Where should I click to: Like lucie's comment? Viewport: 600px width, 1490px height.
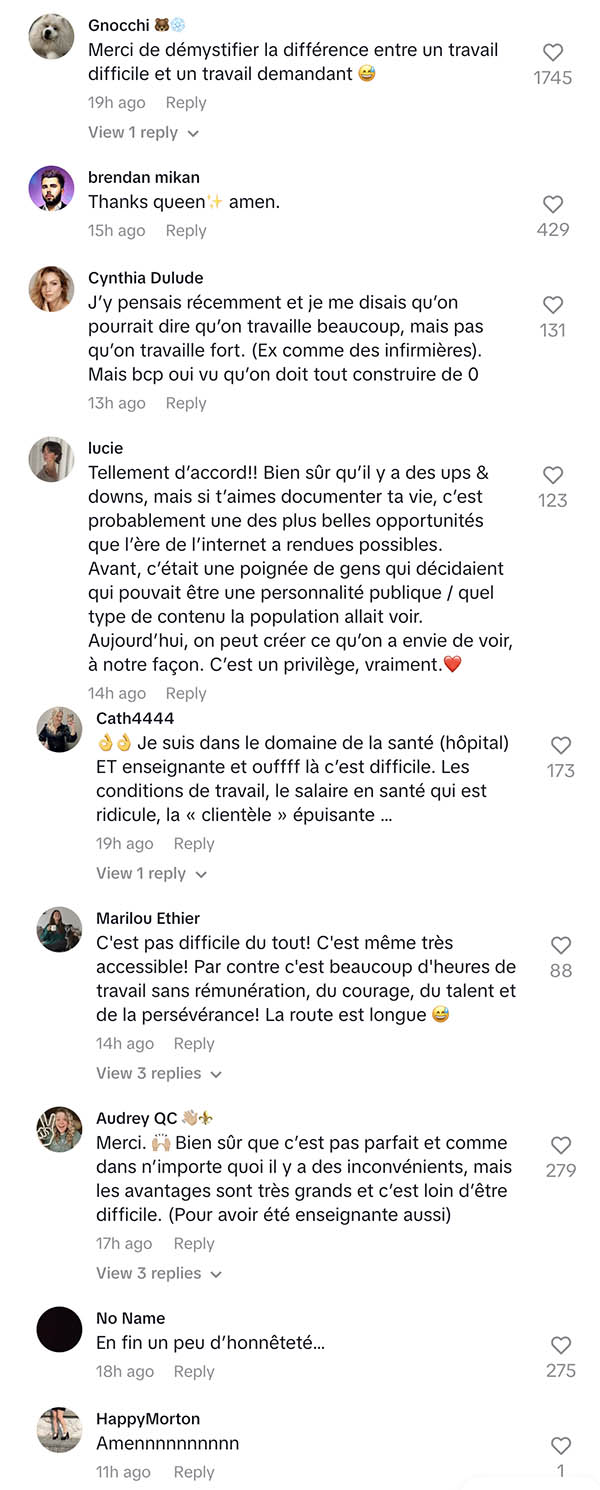point(553,475)
